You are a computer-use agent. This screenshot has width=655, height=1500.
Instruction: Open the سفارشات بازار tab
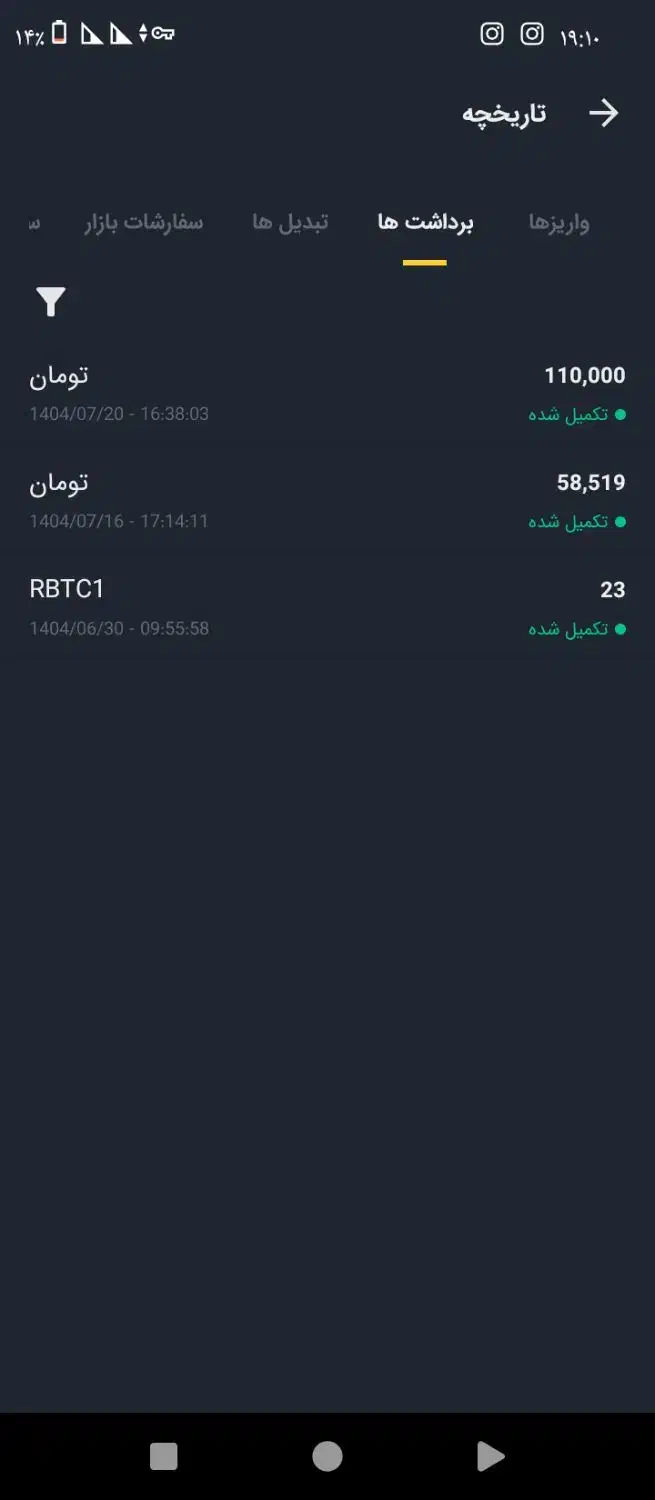(x=143, y=222)
